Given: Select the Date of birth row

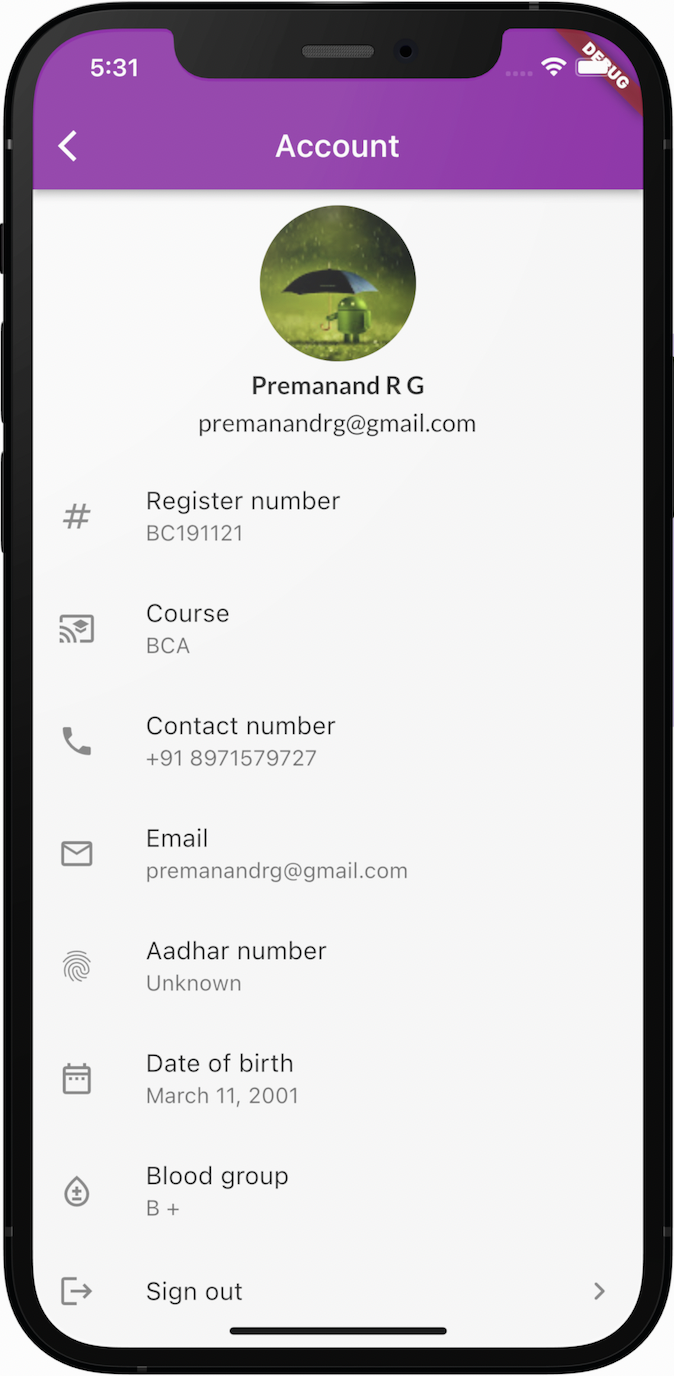Looking at the screenshot, I should coord(338,1079).
